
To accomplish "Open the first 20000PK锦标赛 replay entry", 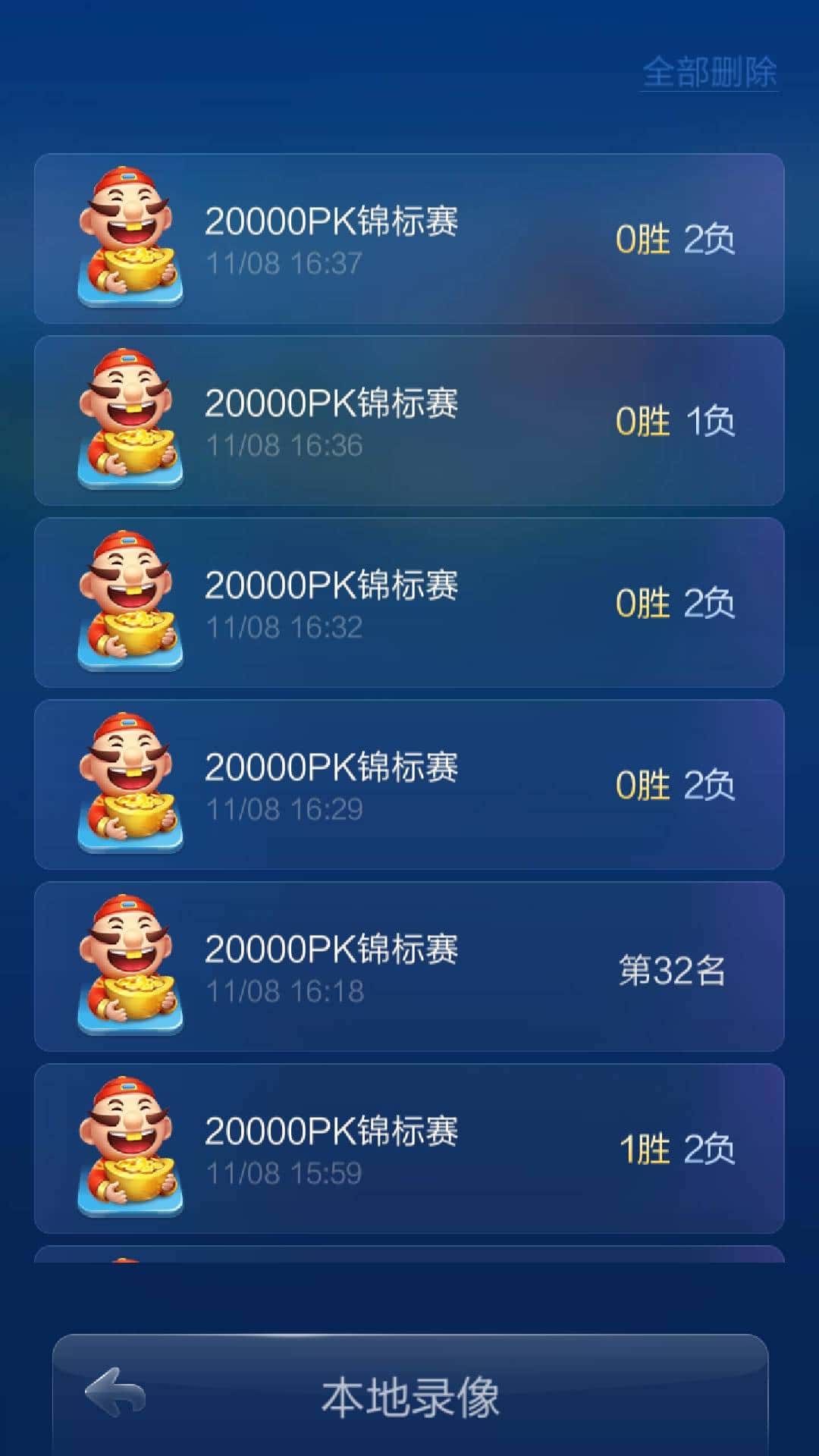I will click(x=409, y=239).
